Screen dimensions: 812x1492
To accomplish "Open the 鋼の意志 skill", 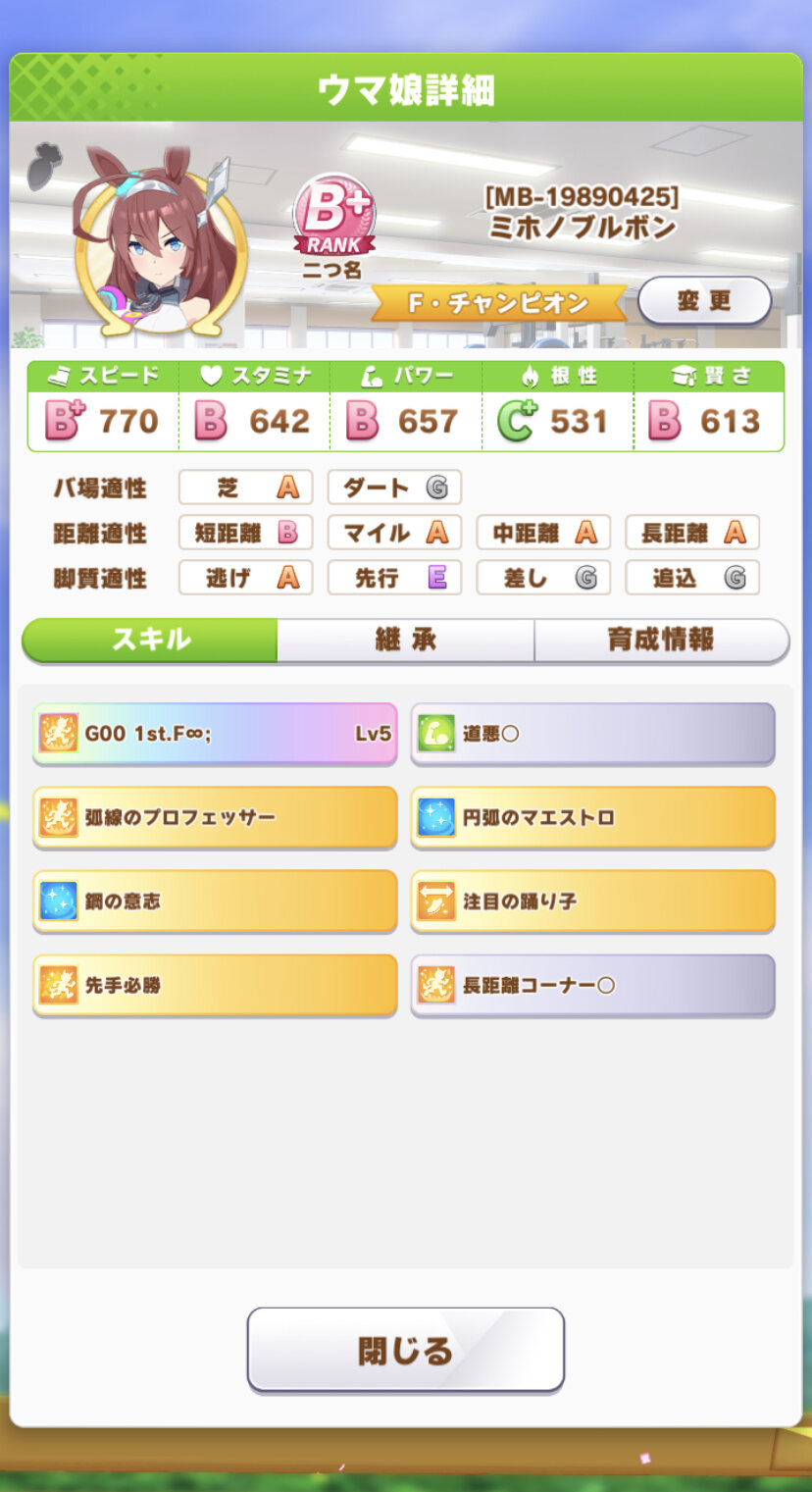I will [x=215, y=900].
